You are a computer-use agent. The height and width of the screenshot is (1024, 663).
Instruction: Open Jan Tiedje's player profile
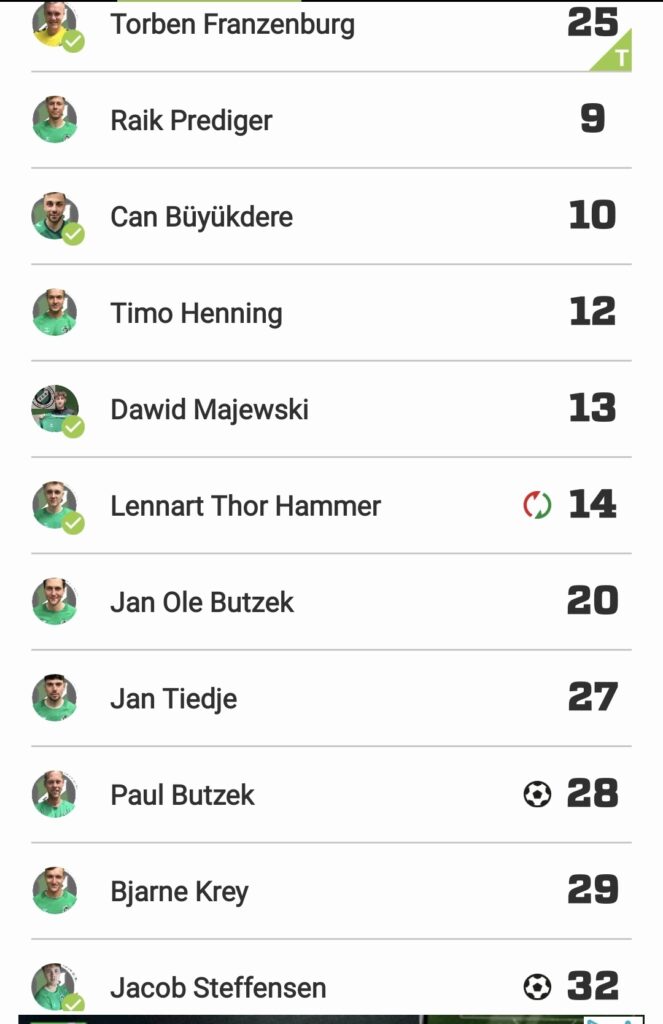click(173, 699)
